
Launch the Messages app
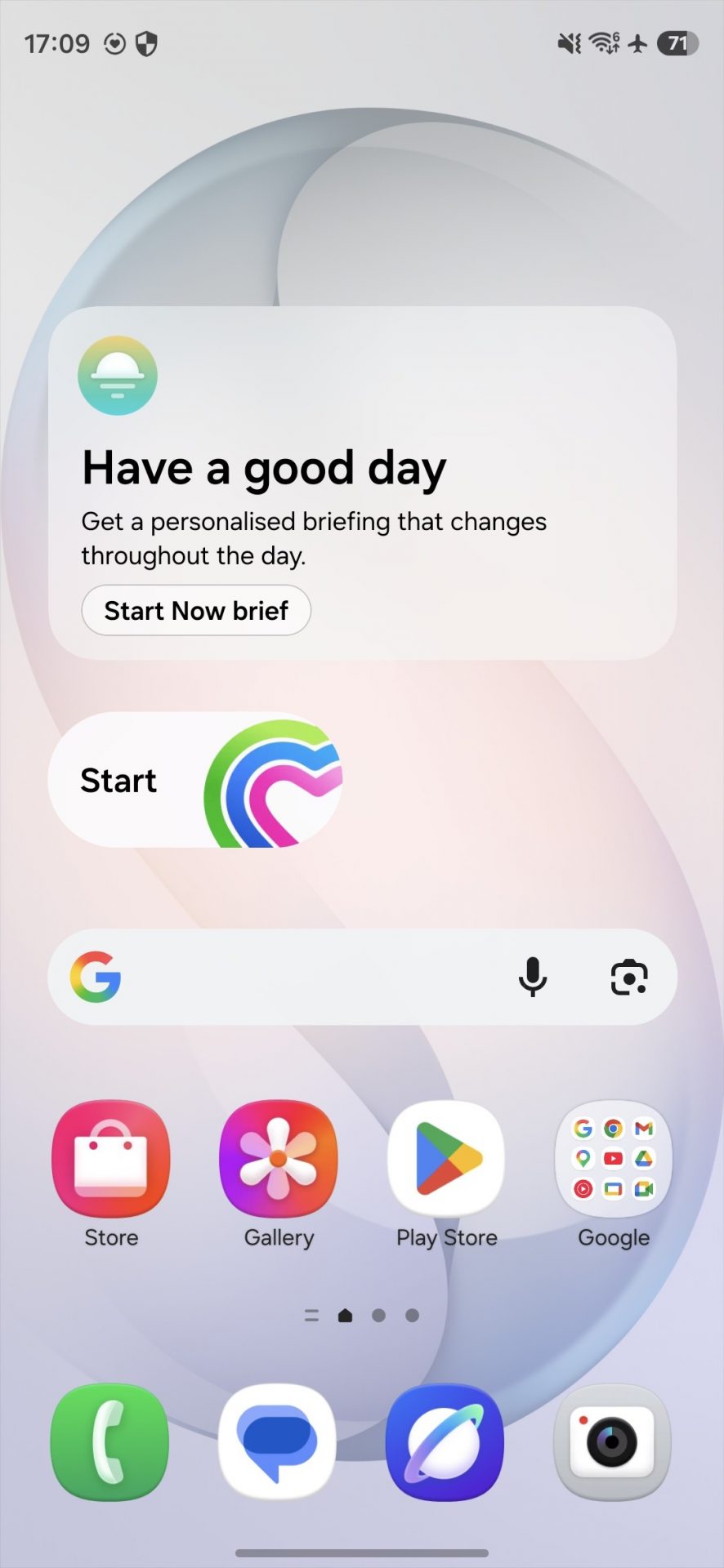(278, 1441)
